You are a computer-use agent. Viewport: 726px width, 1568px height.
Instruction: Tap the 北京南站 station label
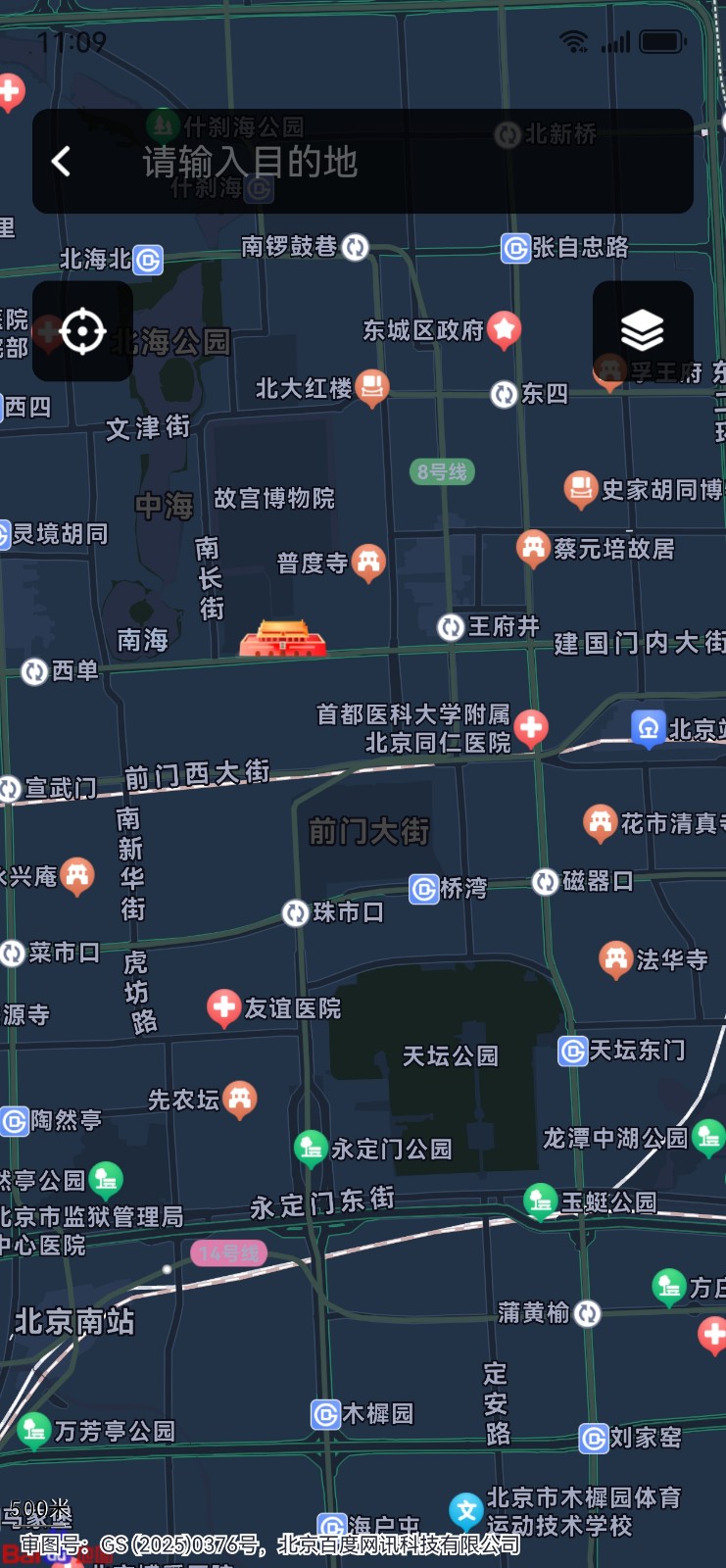(74, 1321)
